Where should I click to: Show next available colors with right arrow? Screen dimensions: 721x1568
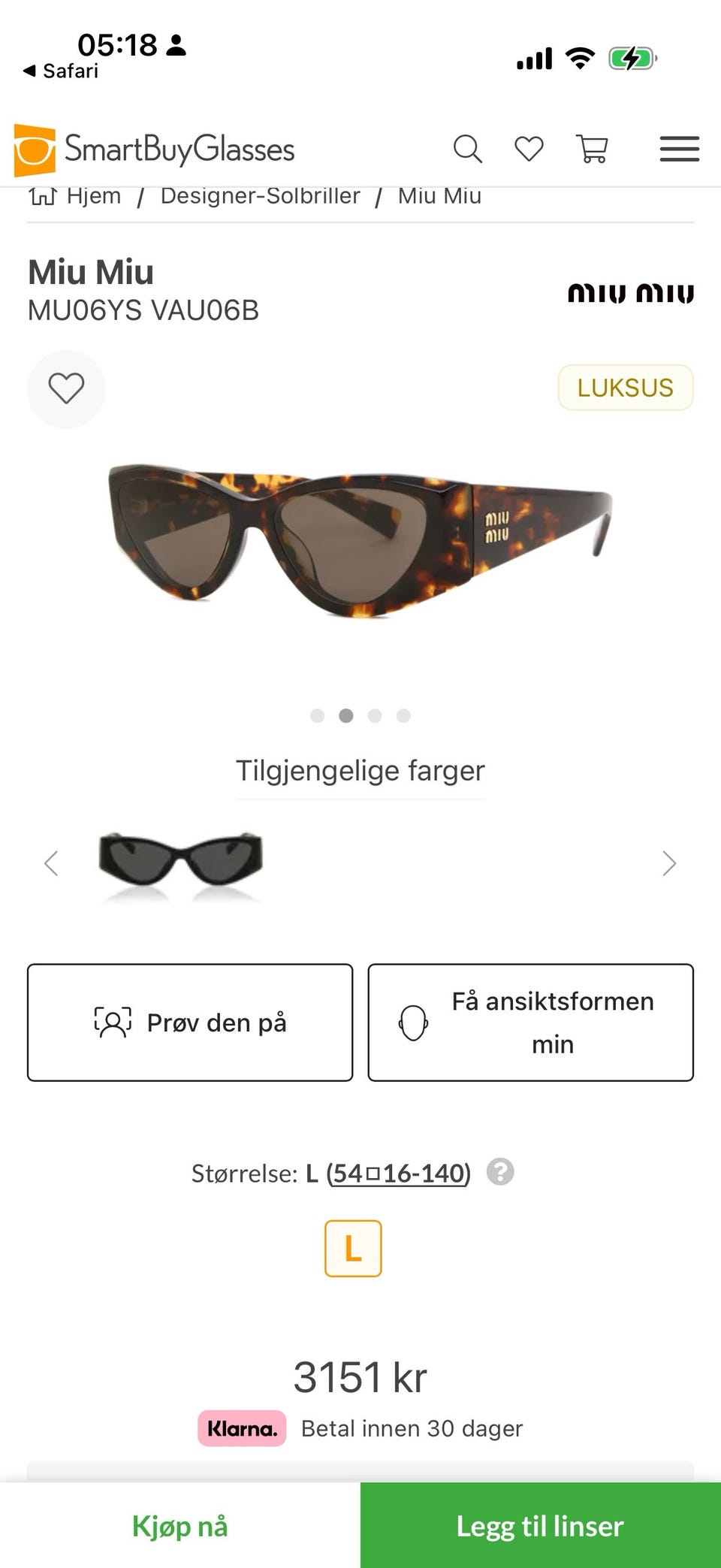[x=668, y=863]
